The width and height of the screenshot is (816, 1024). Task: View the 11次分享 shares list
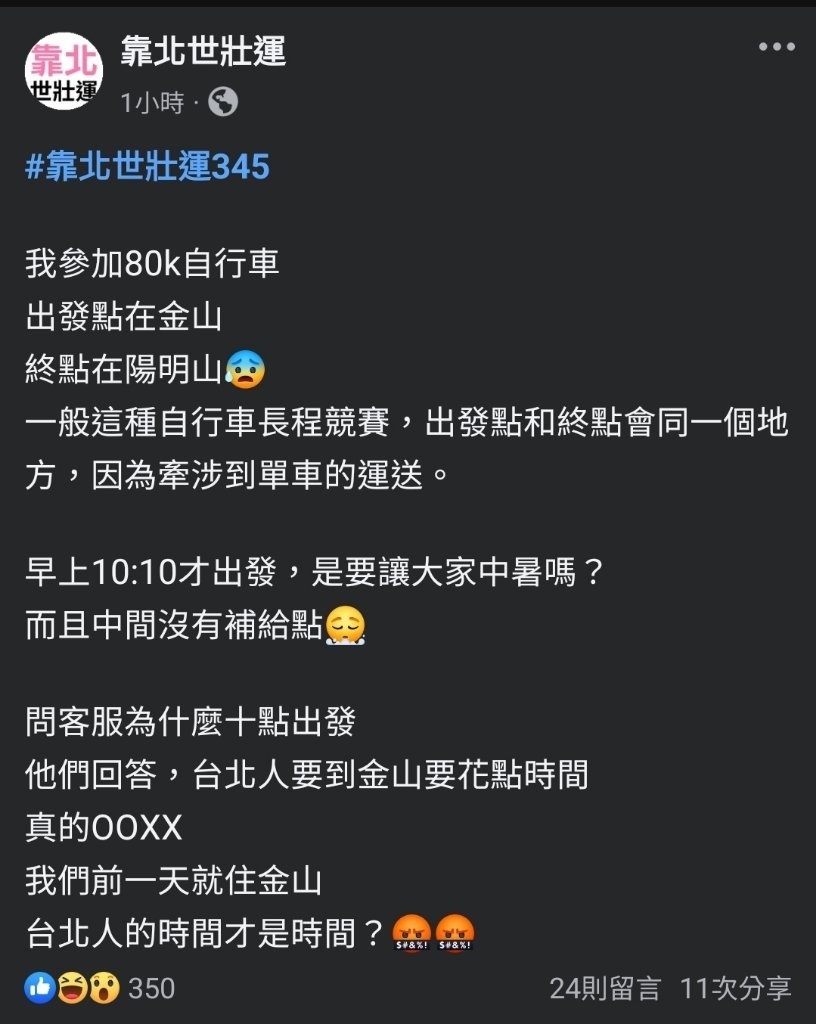tap(736, 989)
